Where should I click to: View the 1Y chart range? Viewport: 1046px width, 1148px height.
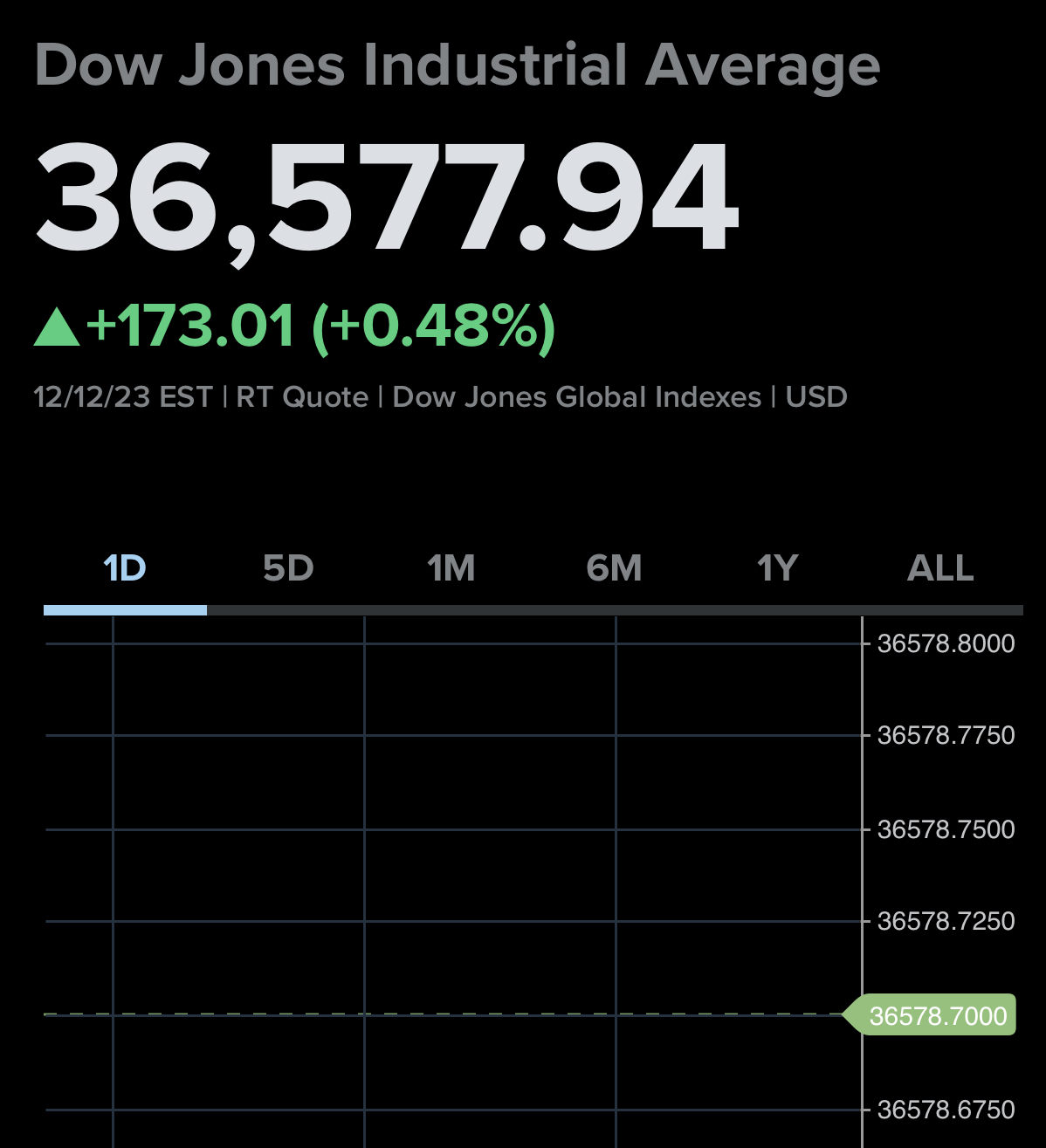(x=777, y=569)
